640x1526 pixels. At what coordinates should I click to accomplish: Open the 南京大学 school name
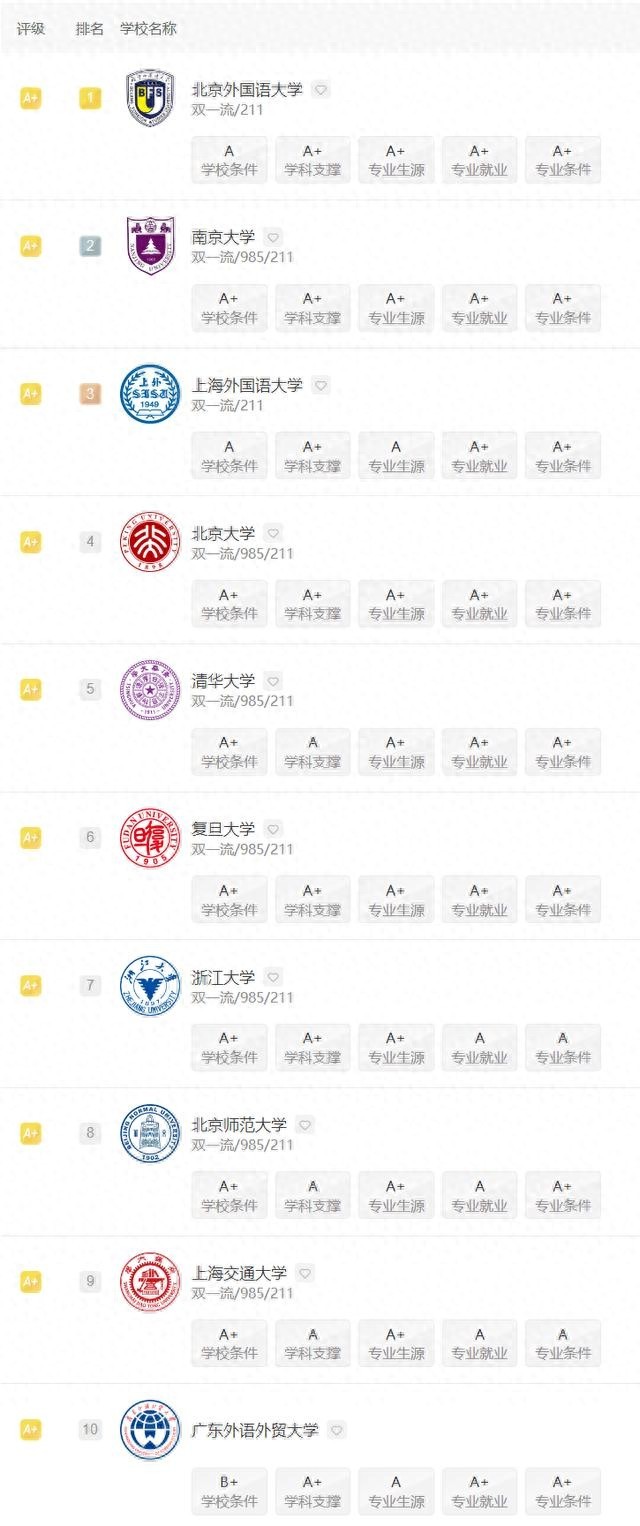click(223, 238)
